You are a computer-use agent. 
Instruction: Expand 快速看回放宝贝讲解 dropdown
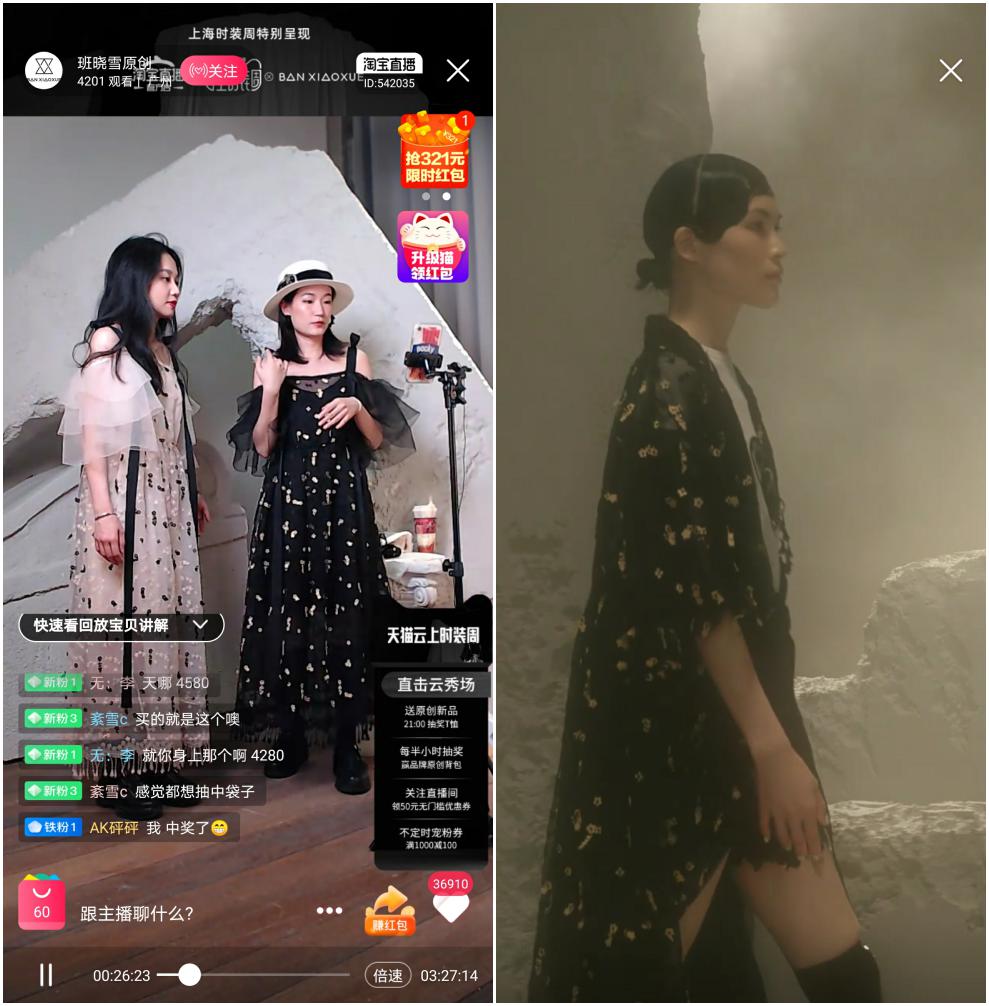click(121, 626)
